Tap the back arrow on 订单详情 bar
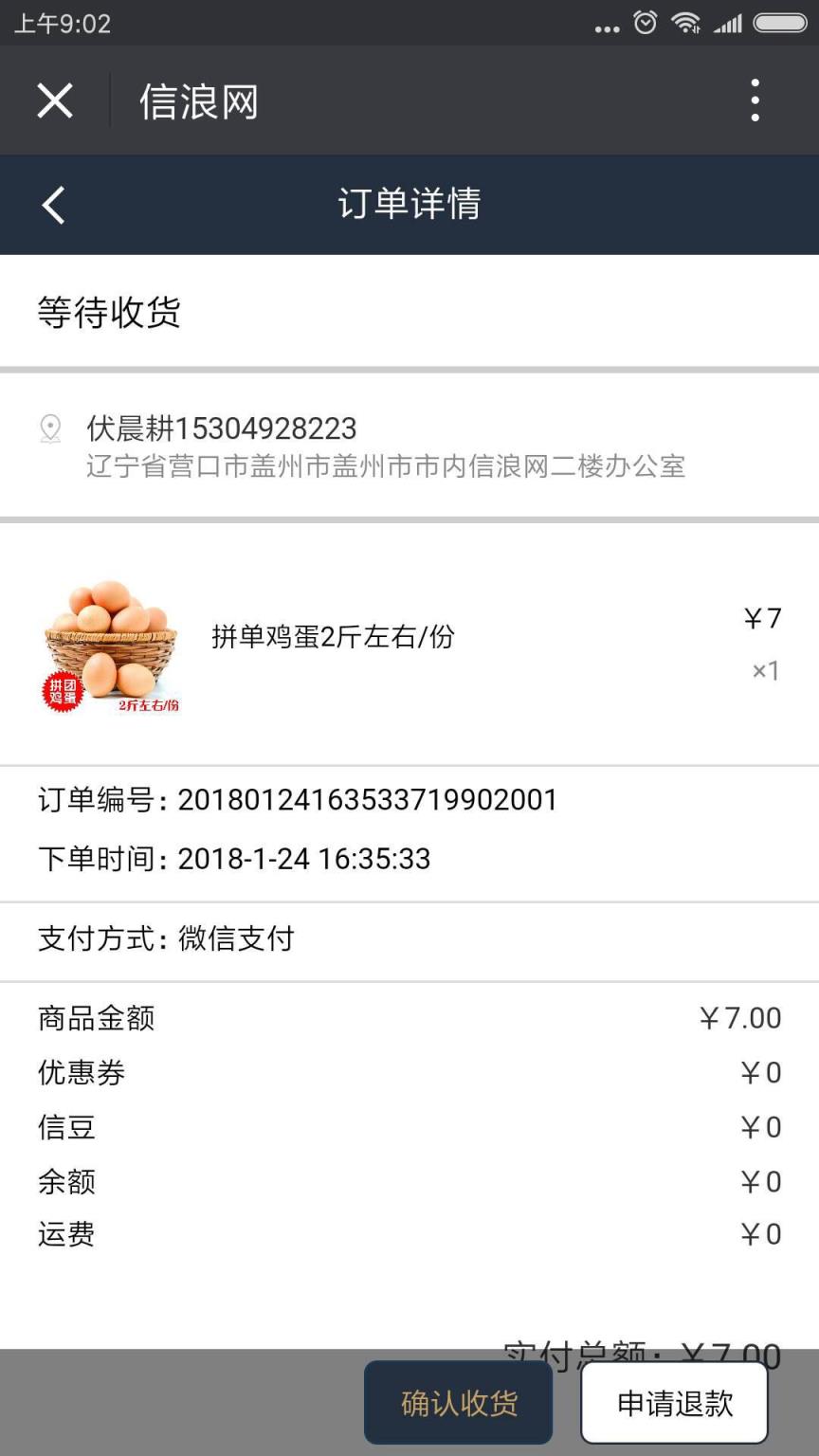Viewport: 819px width, 1456px height. (52, 205)
